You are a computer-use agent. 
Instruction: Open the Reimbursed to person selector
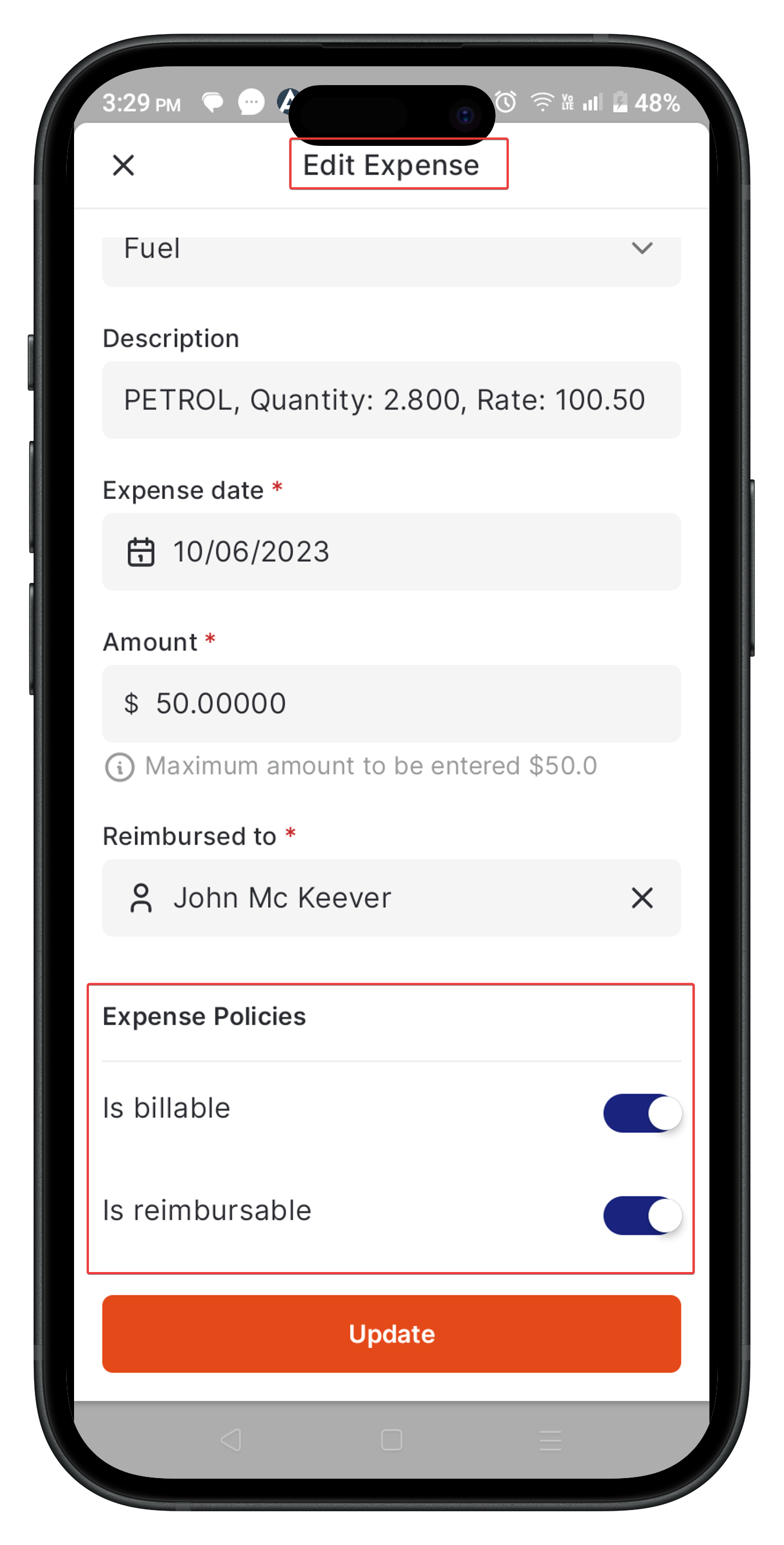(360, 898)
